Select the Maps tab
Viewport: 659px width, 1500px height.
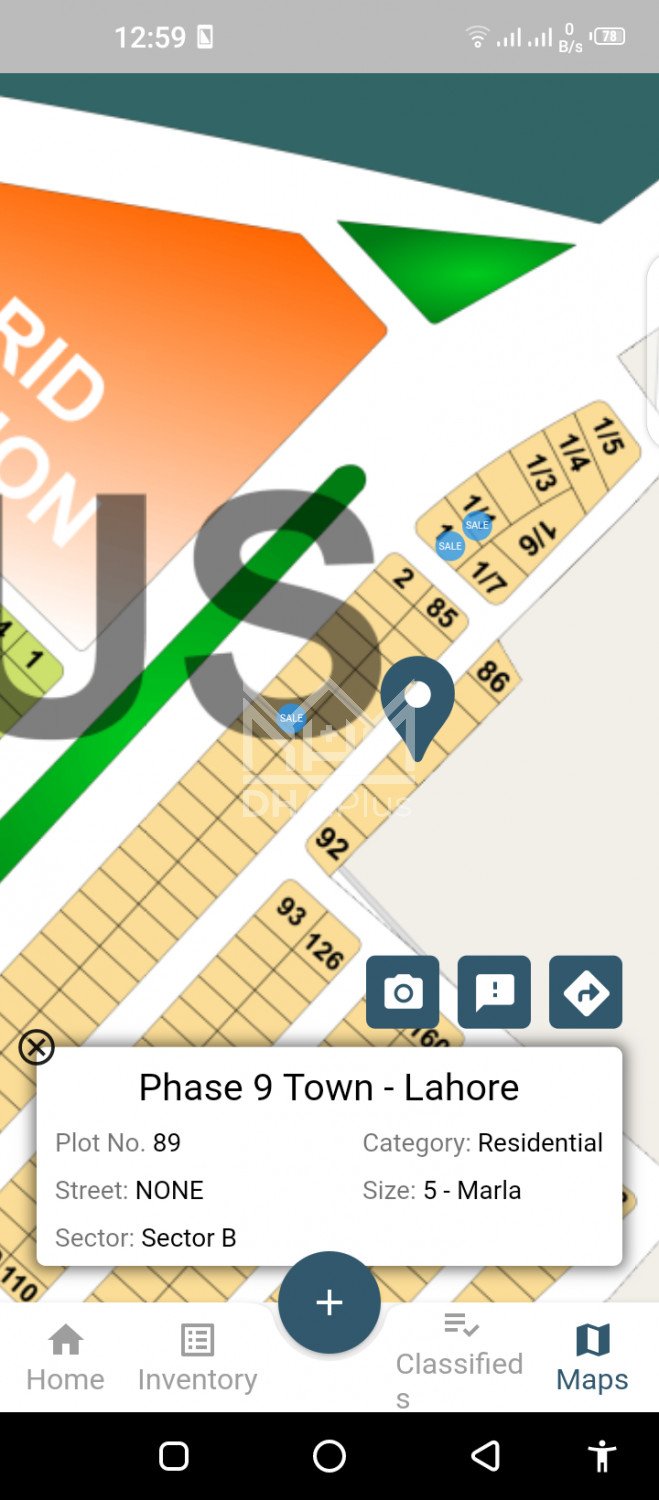click(x=592, y=1357)
